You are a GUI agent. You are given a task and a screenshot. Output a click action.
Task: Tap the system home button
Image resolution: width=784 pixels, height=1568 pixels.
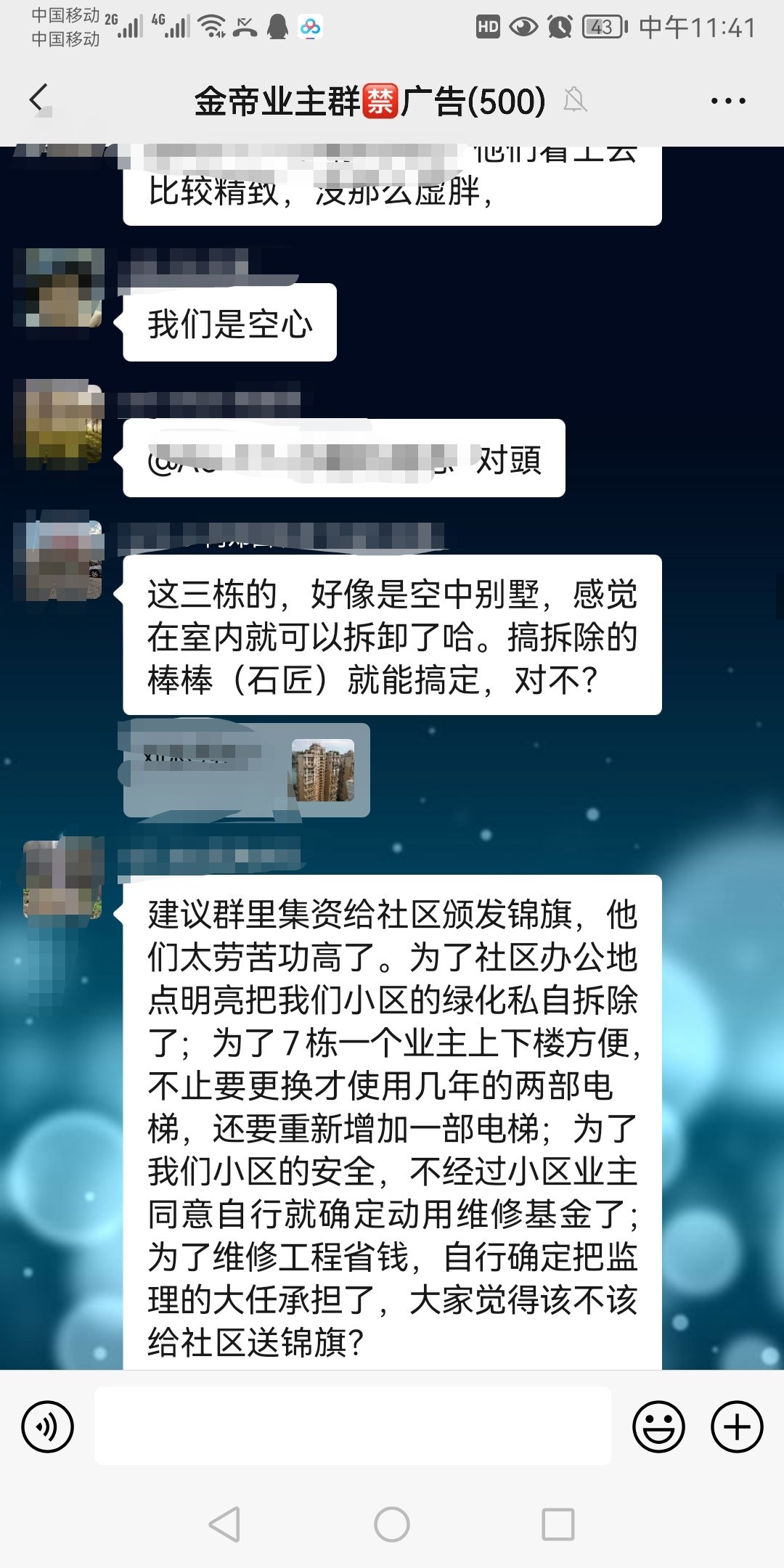pos(392,1524)
